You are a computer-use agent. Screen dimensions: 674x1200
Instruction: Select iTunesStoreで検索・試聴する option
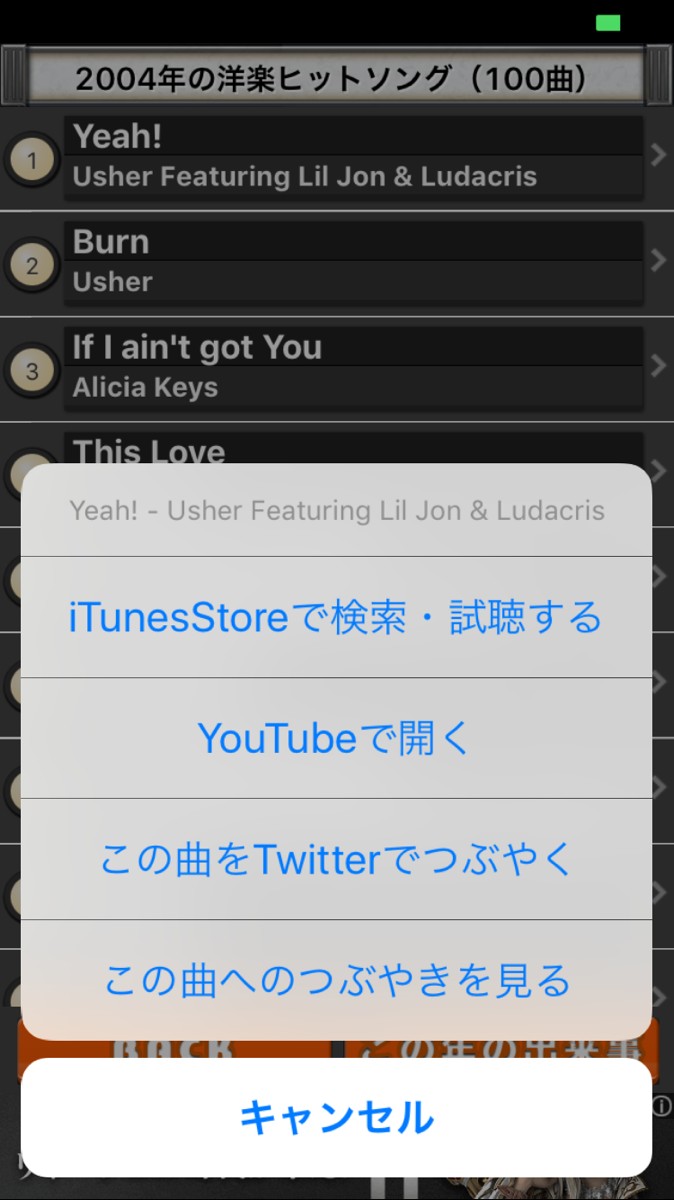[336, 617]
